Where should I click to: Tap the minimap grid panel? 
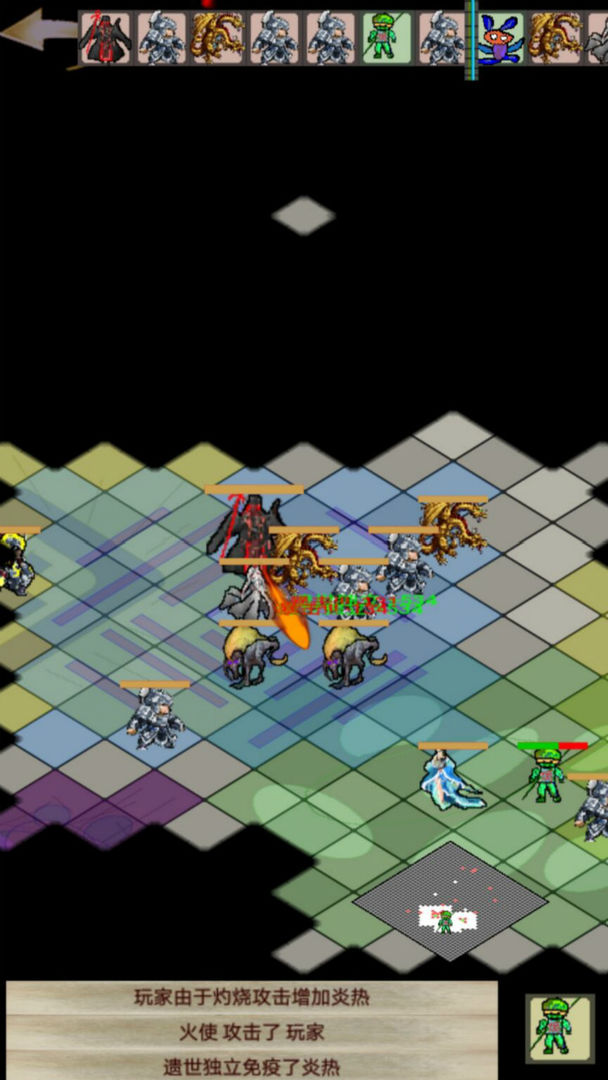coord(450,905)
